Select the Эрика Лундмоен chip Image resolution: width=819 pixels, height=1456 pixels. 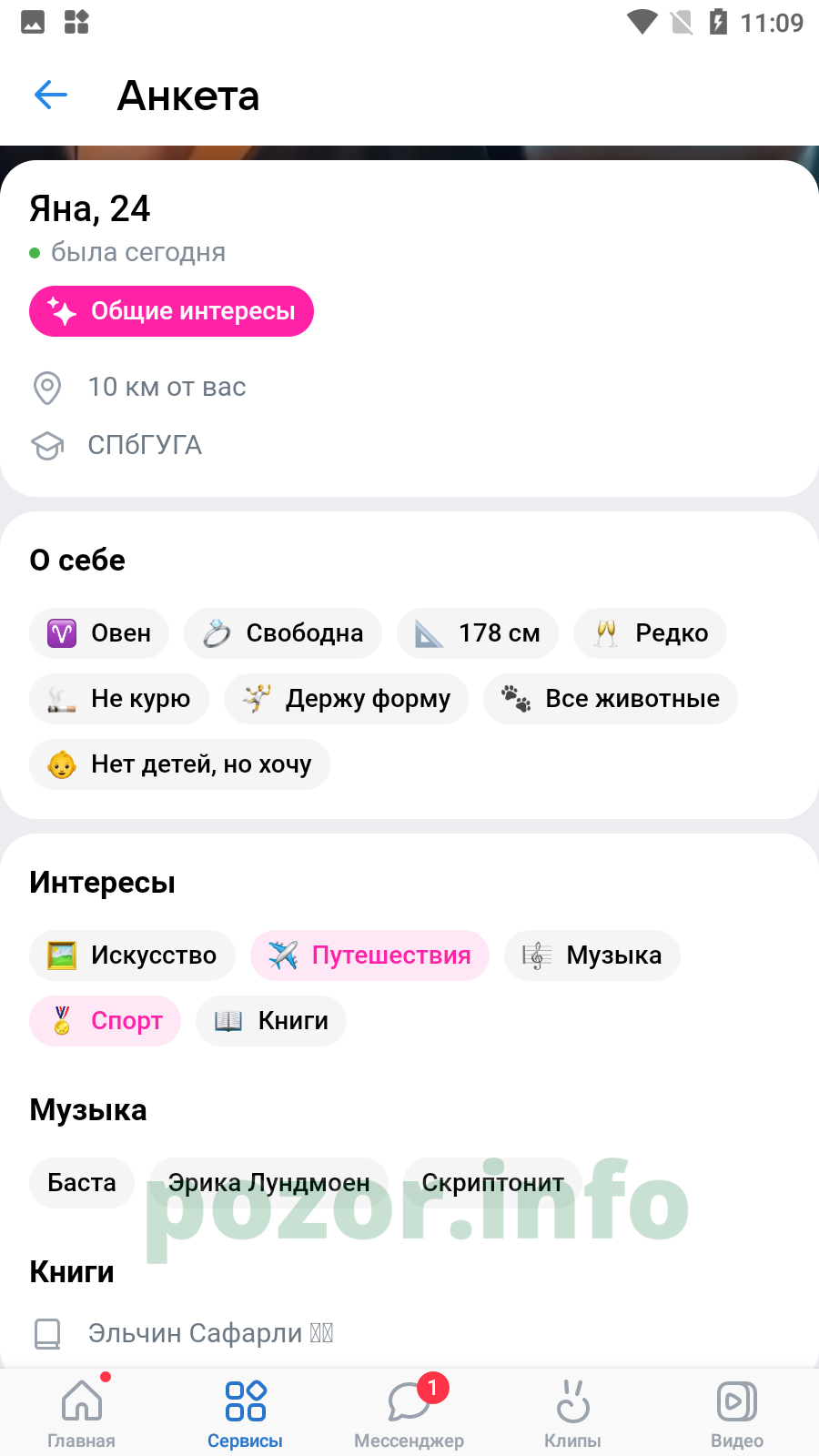click(x=268, y=1183)
